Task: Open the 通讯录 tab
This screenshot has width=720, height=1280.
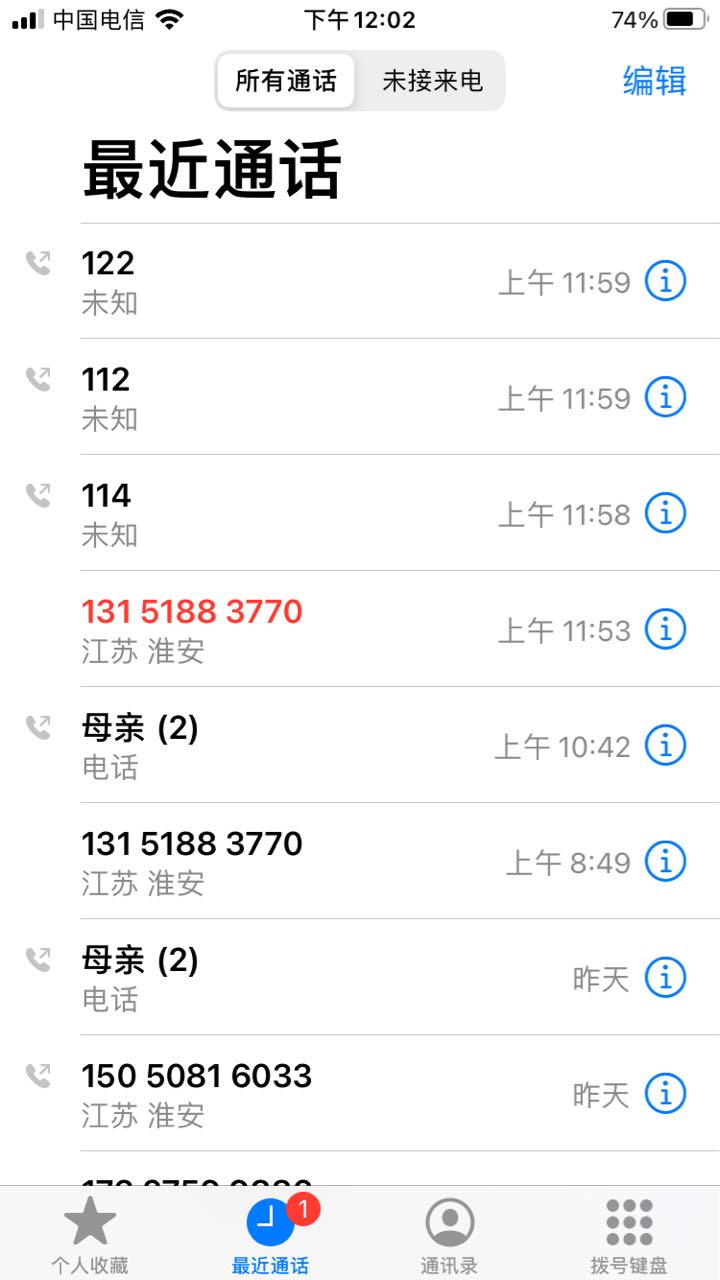Action: [x=449, y=1234]
